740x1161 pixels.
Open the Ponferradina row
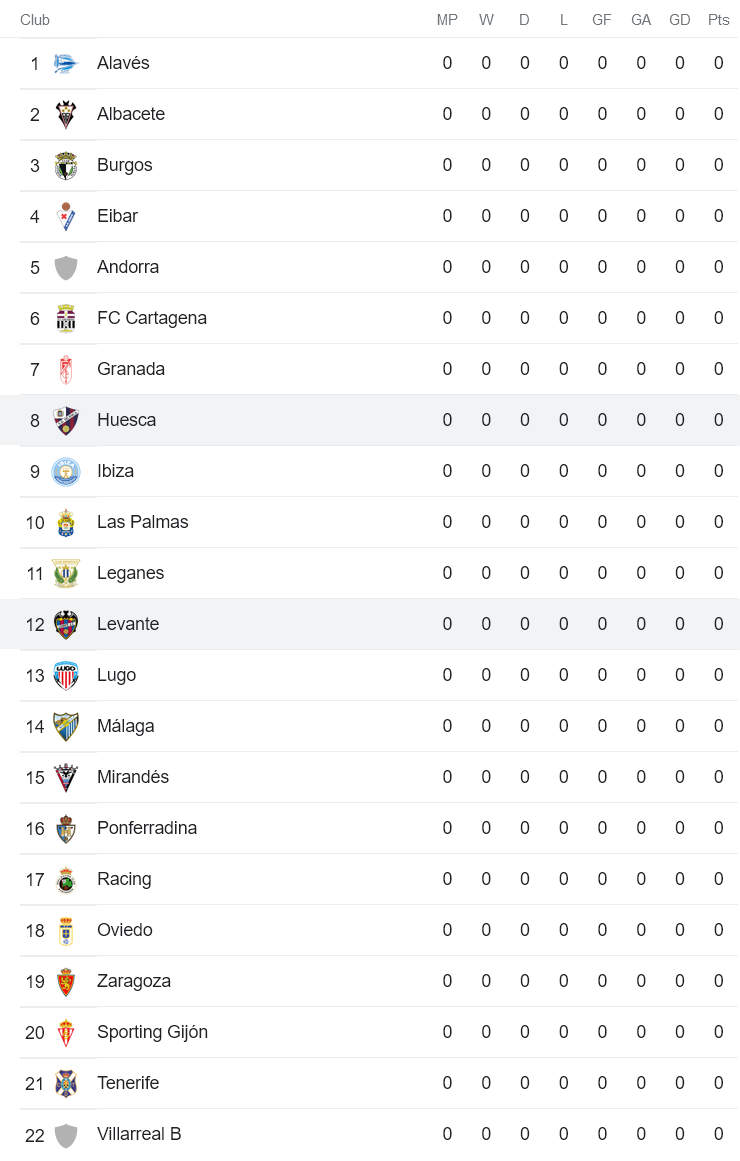tap(147, 828)
